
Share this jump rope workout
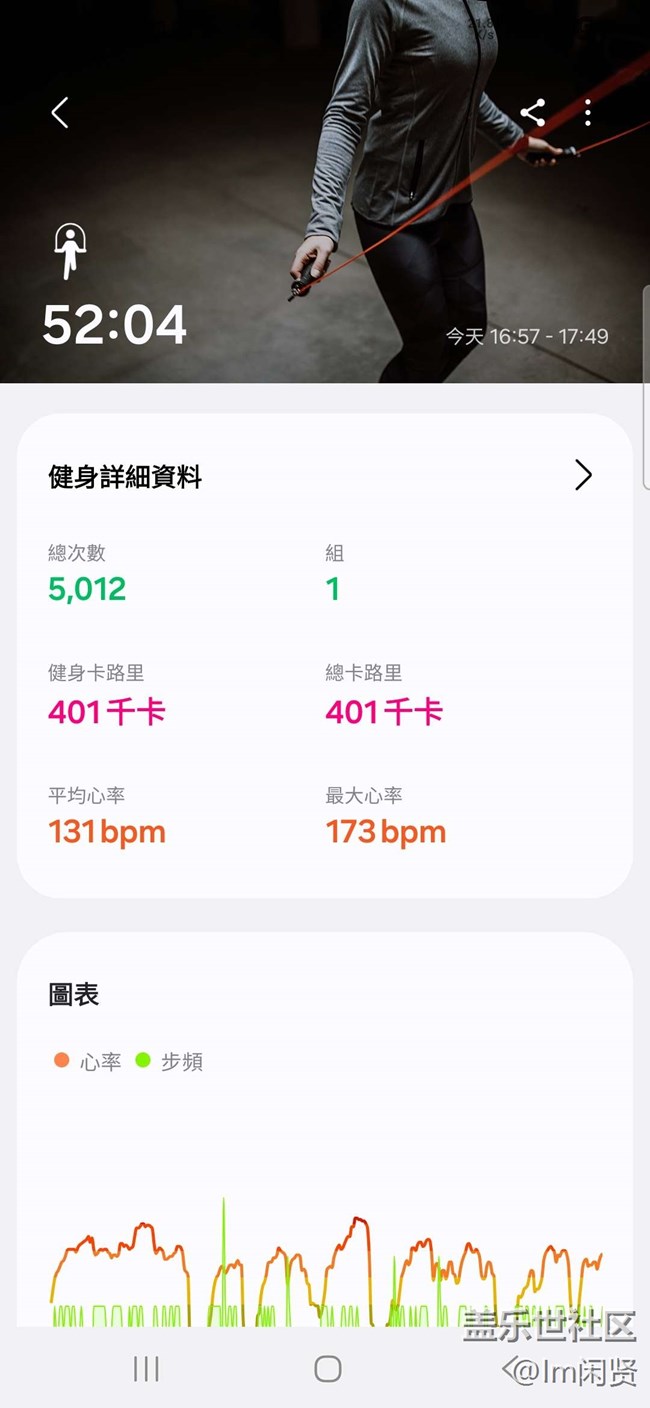coord(533,113)
